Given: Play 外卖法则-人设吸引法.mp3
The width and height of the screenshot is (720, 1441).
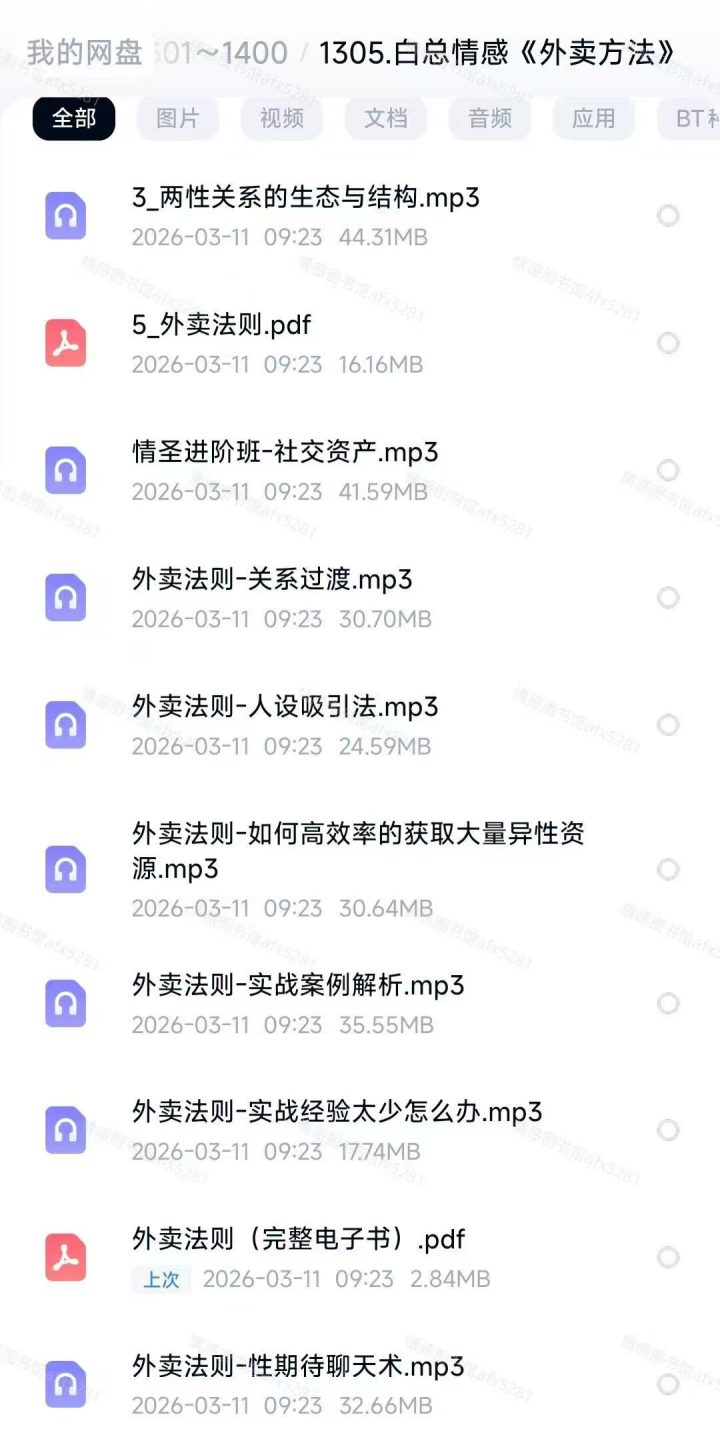Looking at the screenshot, I should (x=285, y=707).
